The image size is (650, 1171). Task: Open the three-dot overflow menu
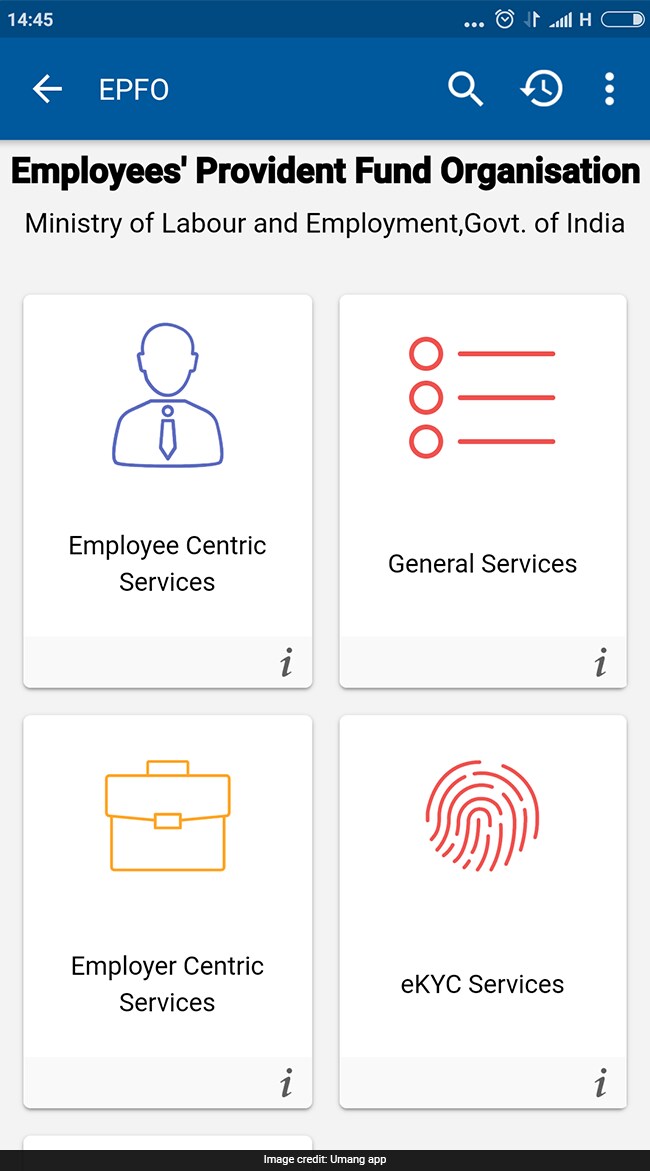(x=609, y=89)
